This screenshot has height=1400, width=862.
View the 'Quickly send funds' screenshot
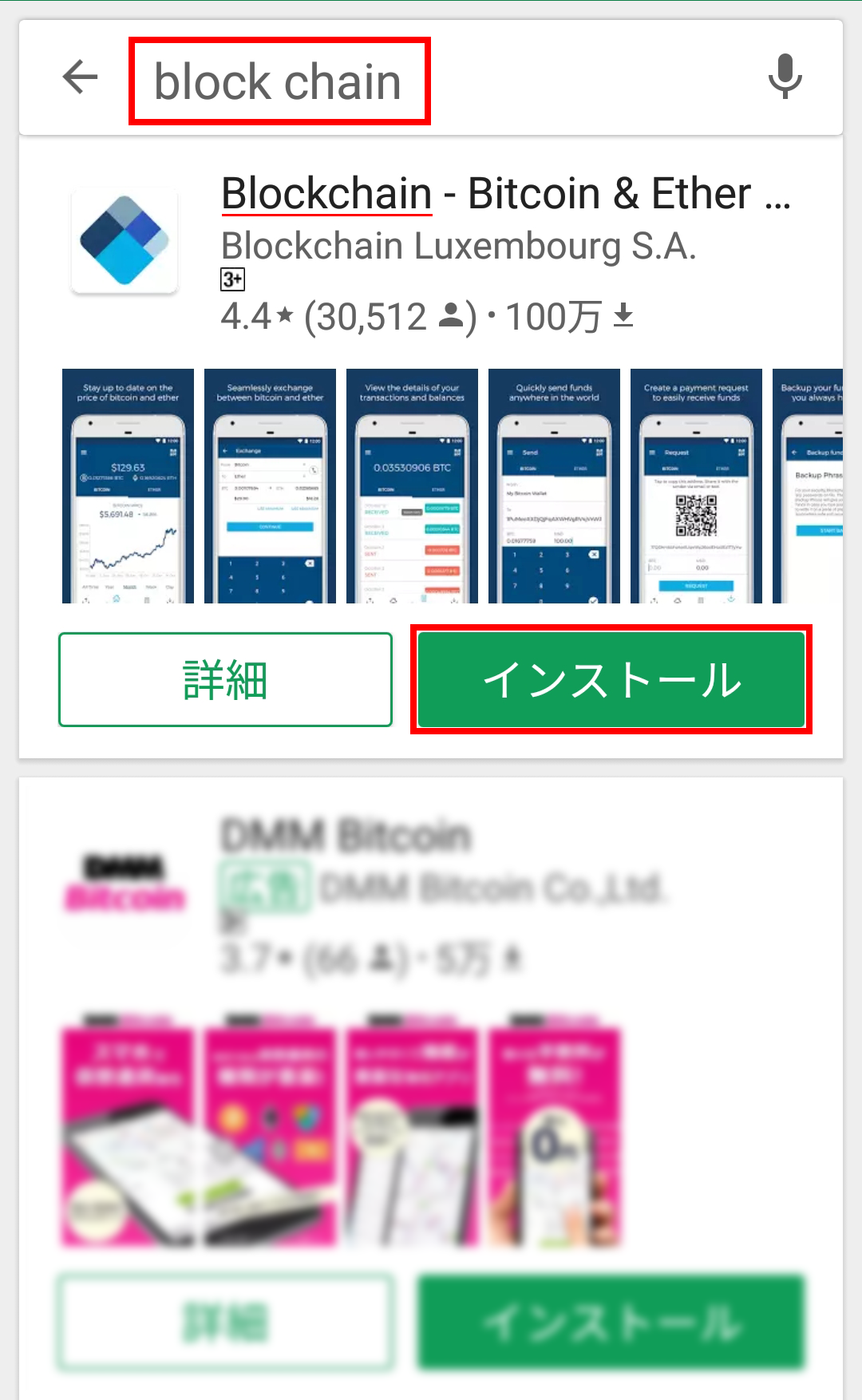(x=554, y=485)
